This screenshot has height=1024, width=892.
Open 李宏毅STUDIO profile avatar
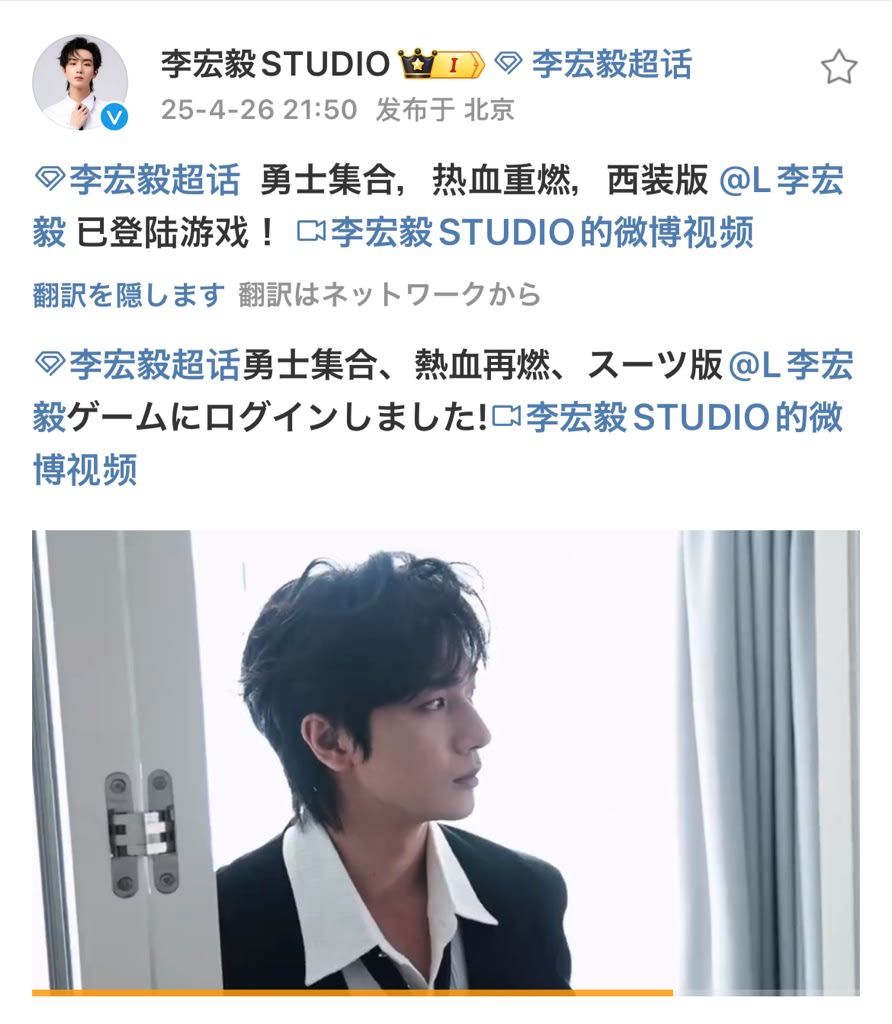80,83
